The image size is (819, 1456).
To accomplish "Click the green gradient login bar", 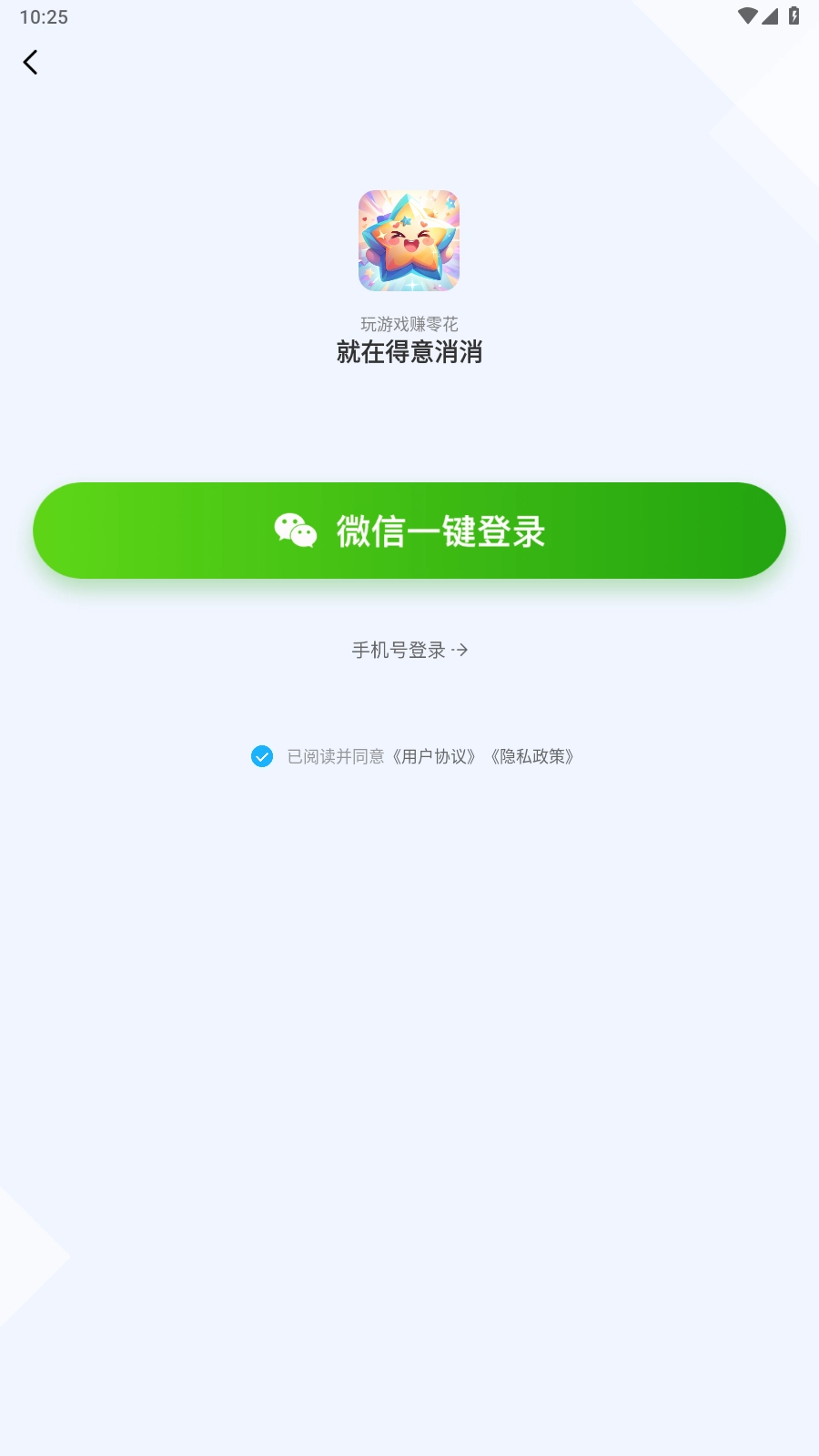I will coord(409,530).
